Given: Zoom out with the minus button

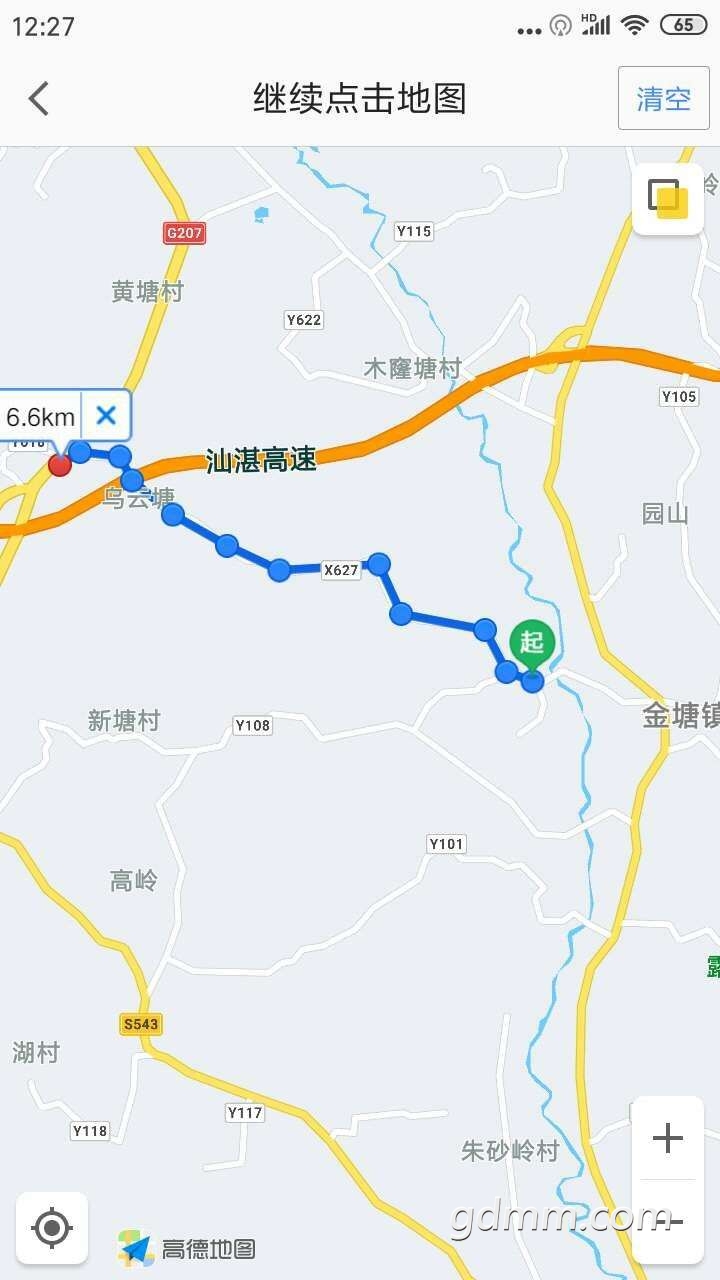Looking at the screenshot, I should [x=667, y=1221].
